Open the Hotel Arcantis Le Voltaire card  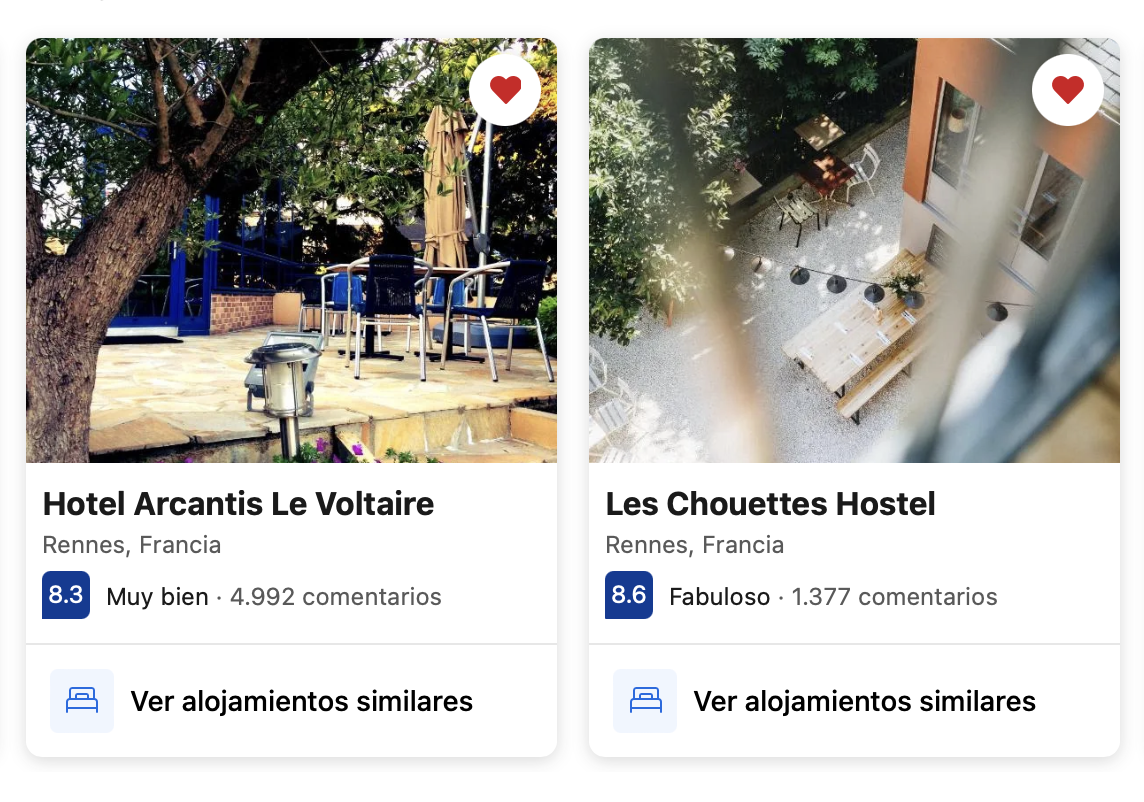(238, 504)
